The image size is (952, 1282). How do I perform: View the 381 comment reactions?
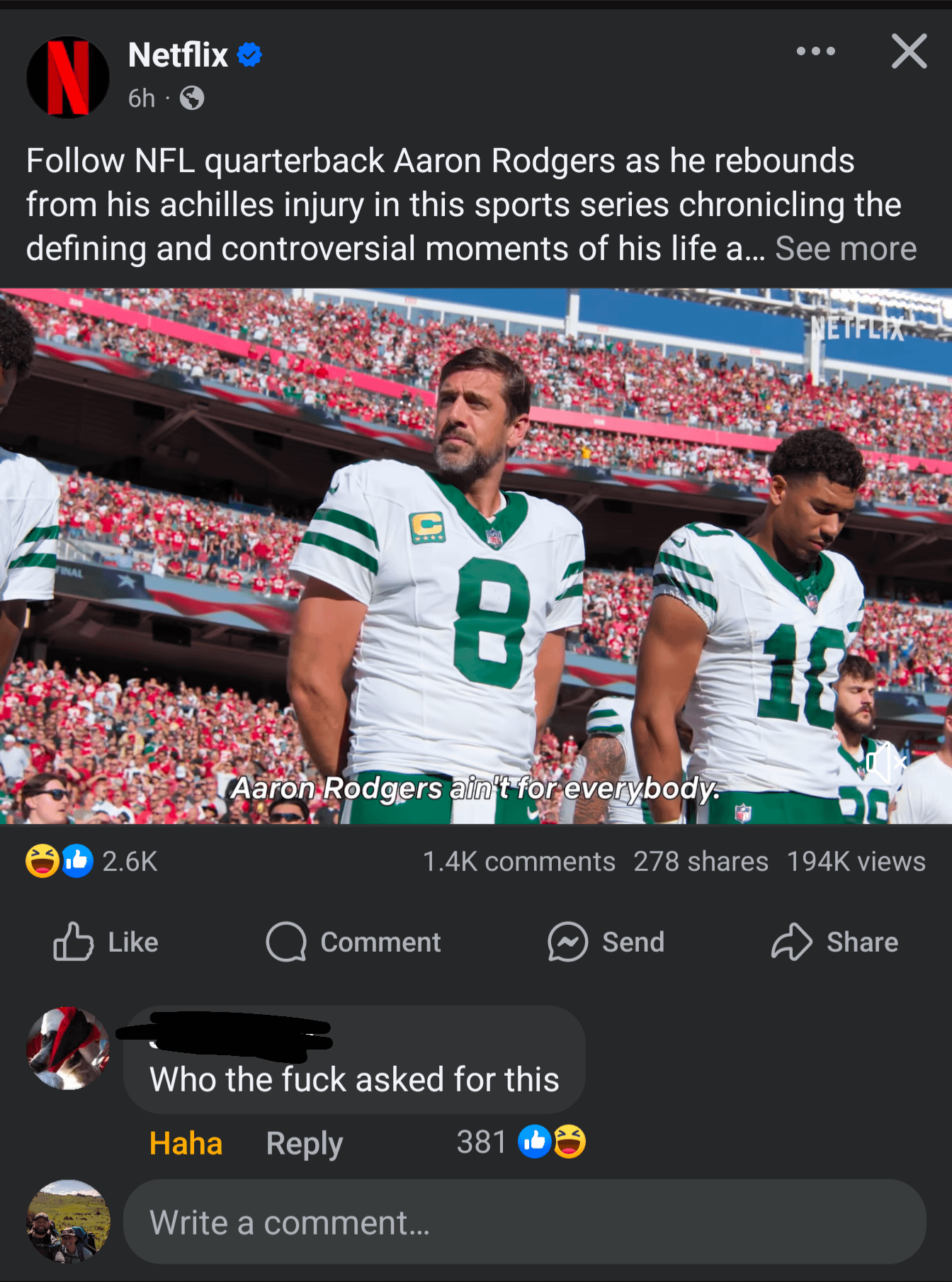click(x=521, y=1142)
